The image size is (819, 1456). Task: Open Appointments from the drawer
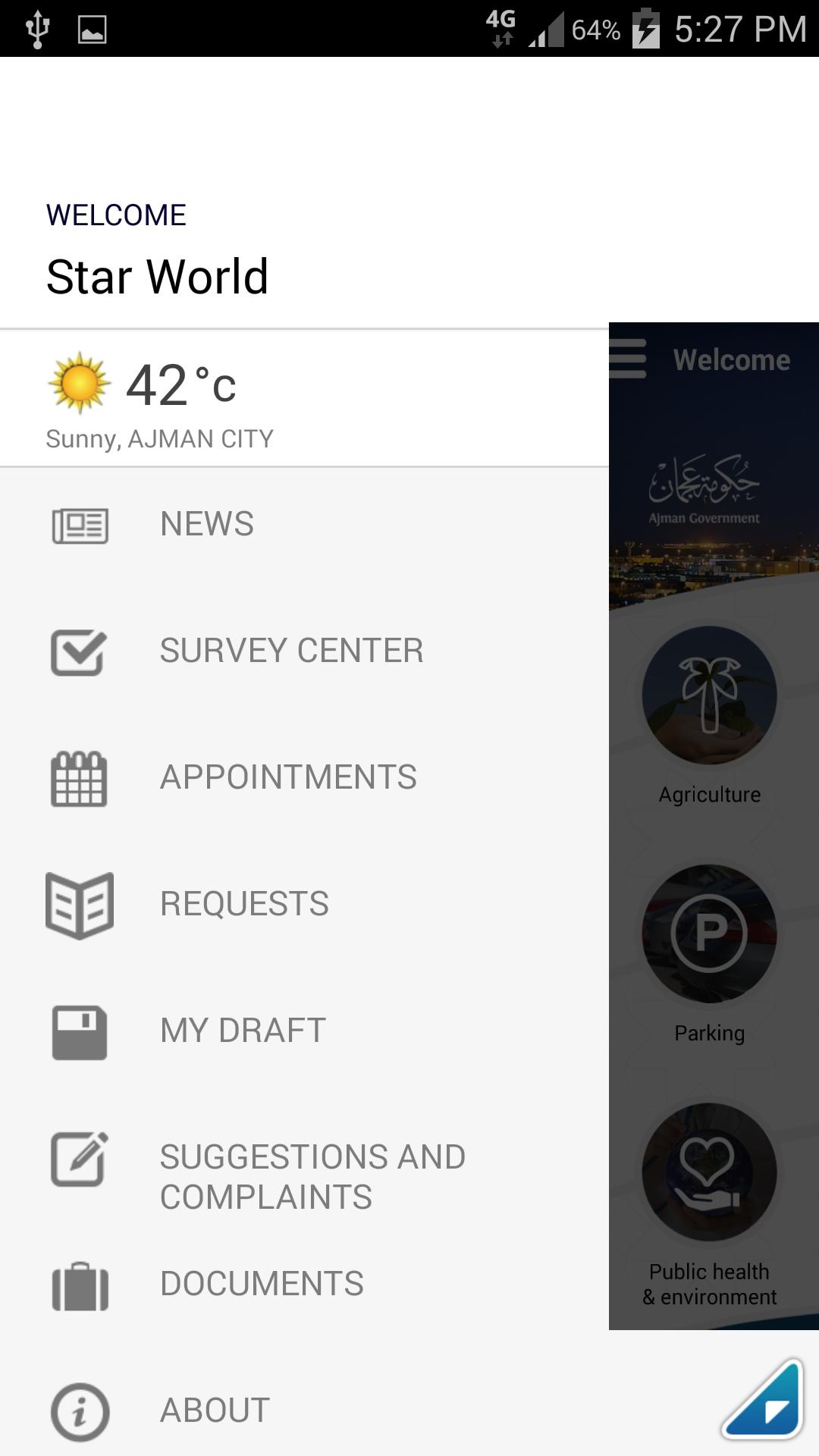(288, 777)
